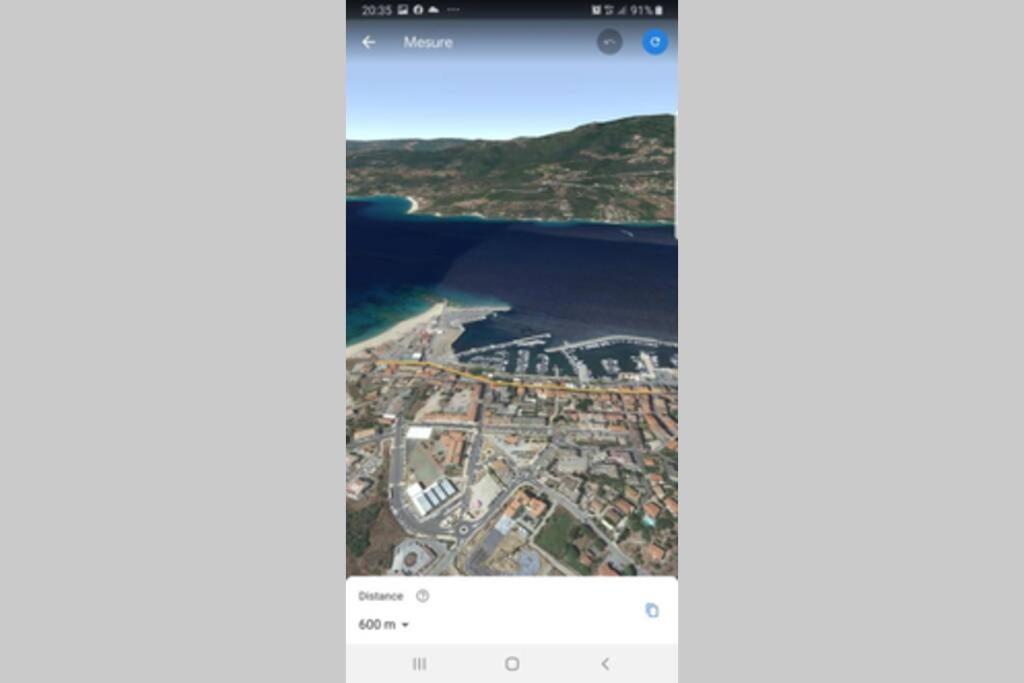Open the help icon beside Distance
Screen dimensions: 1024x683
click(x=422, y=596)
